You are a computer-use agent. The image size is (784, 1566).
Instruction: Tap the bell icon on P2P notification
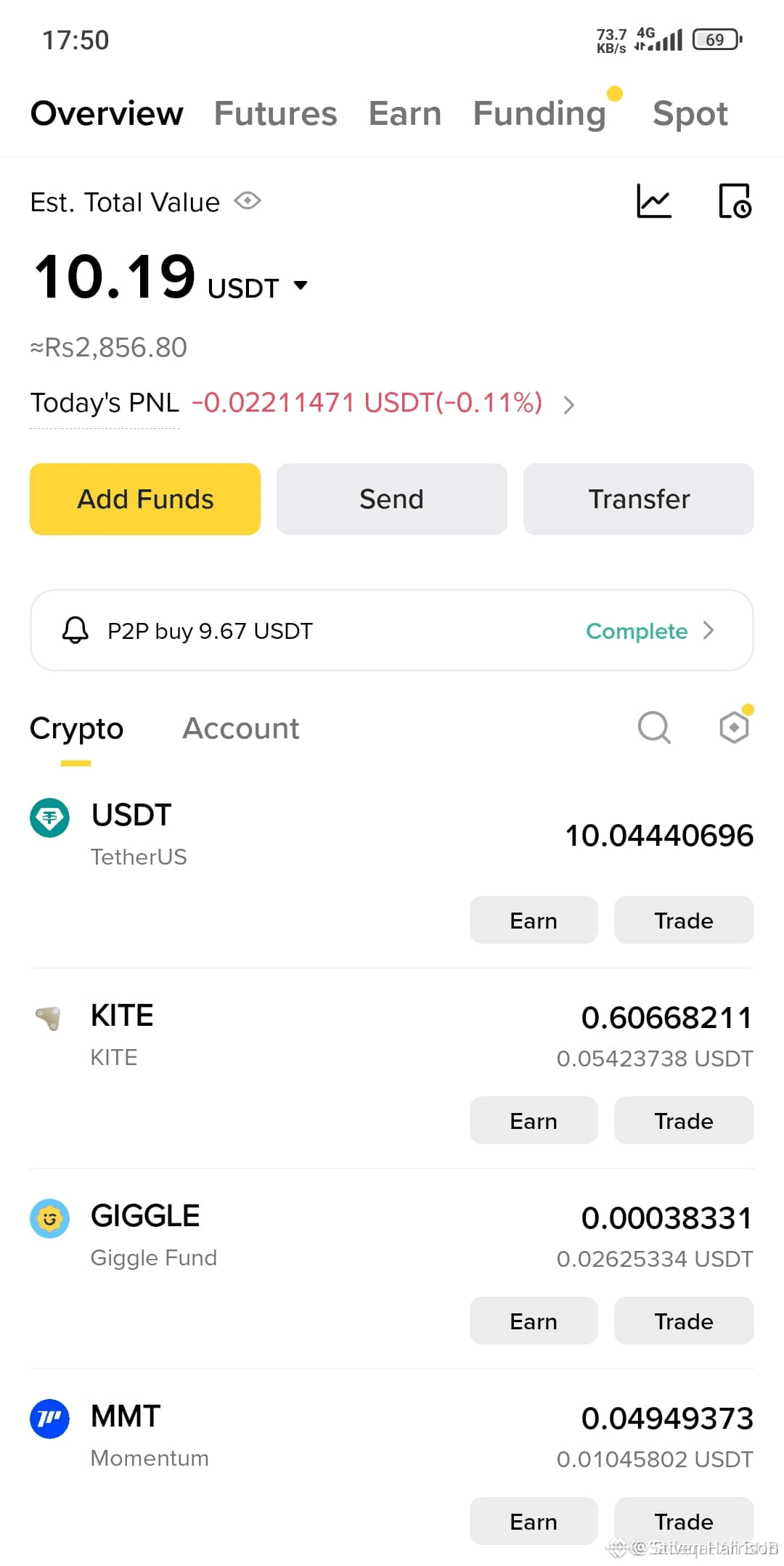click(76, 630)
